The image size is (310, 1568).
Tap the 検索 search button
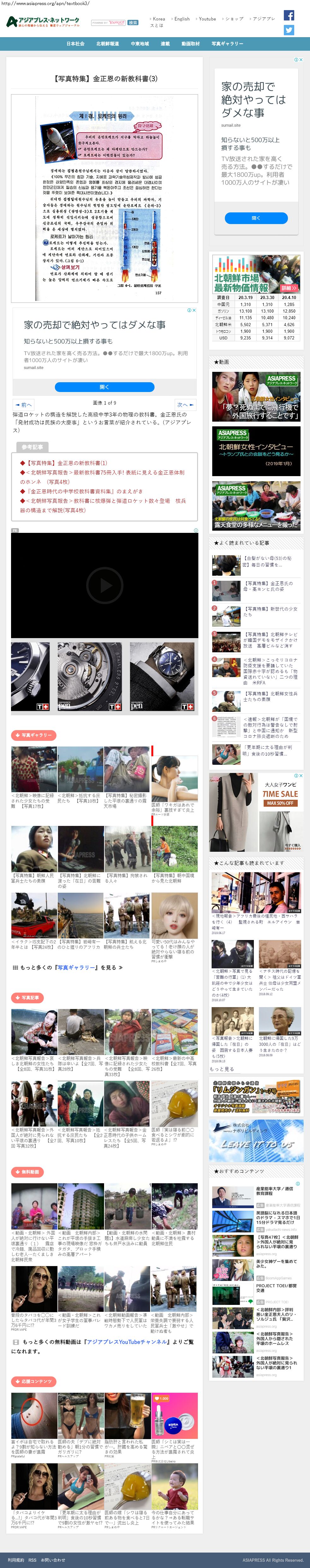tap(132, 22)
